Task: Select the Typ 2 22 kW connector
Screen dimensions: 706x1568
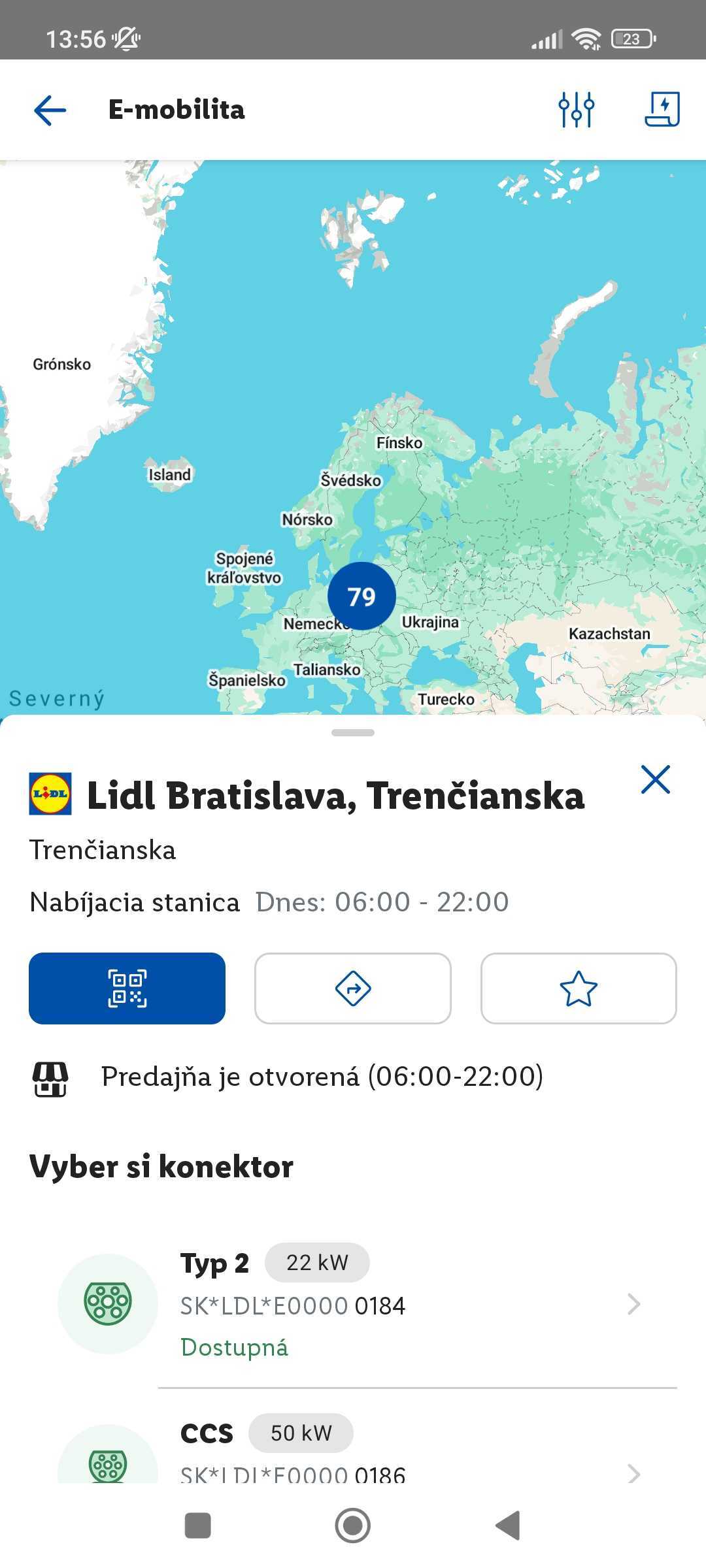Action: tap(353, 1304)
